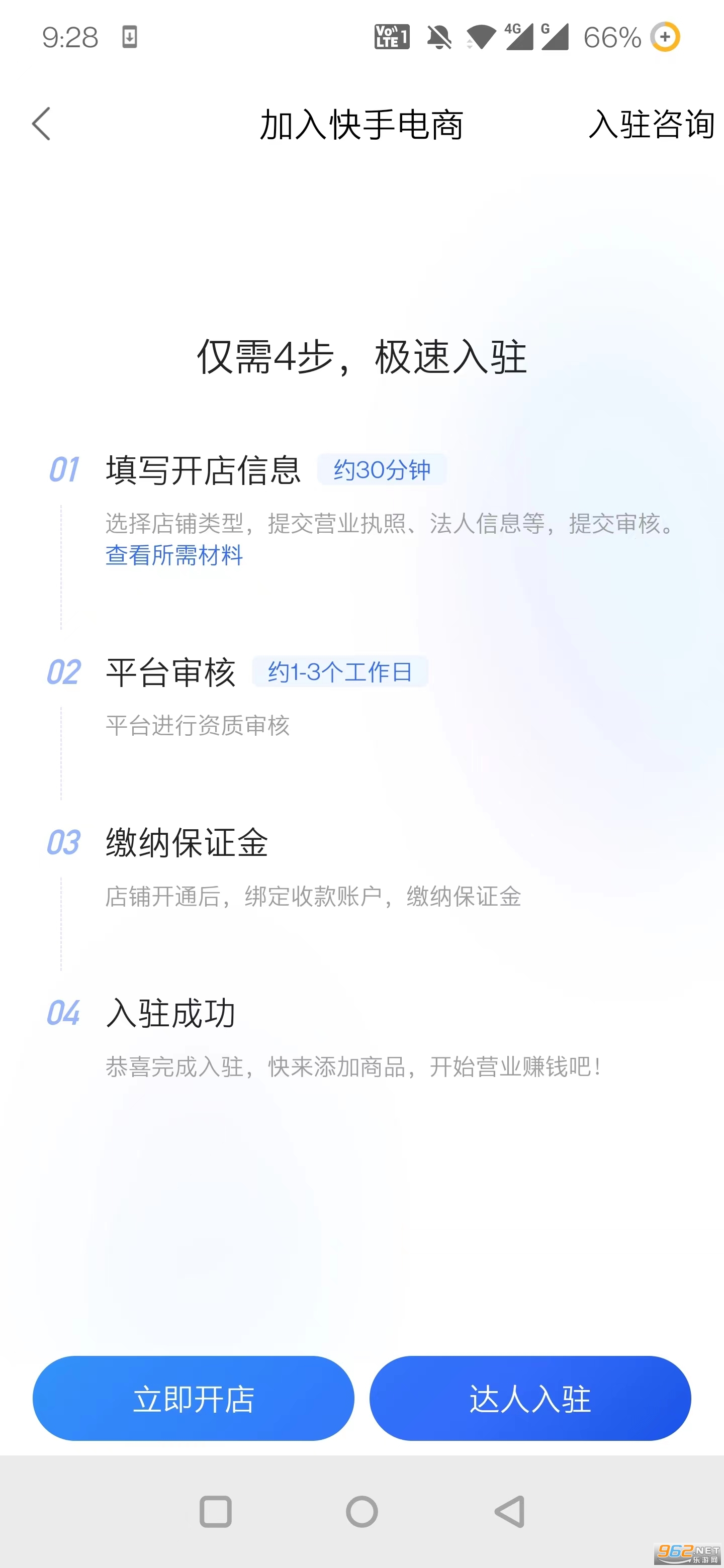
Task: Open the system recent apps
Action: (216, 1511)
